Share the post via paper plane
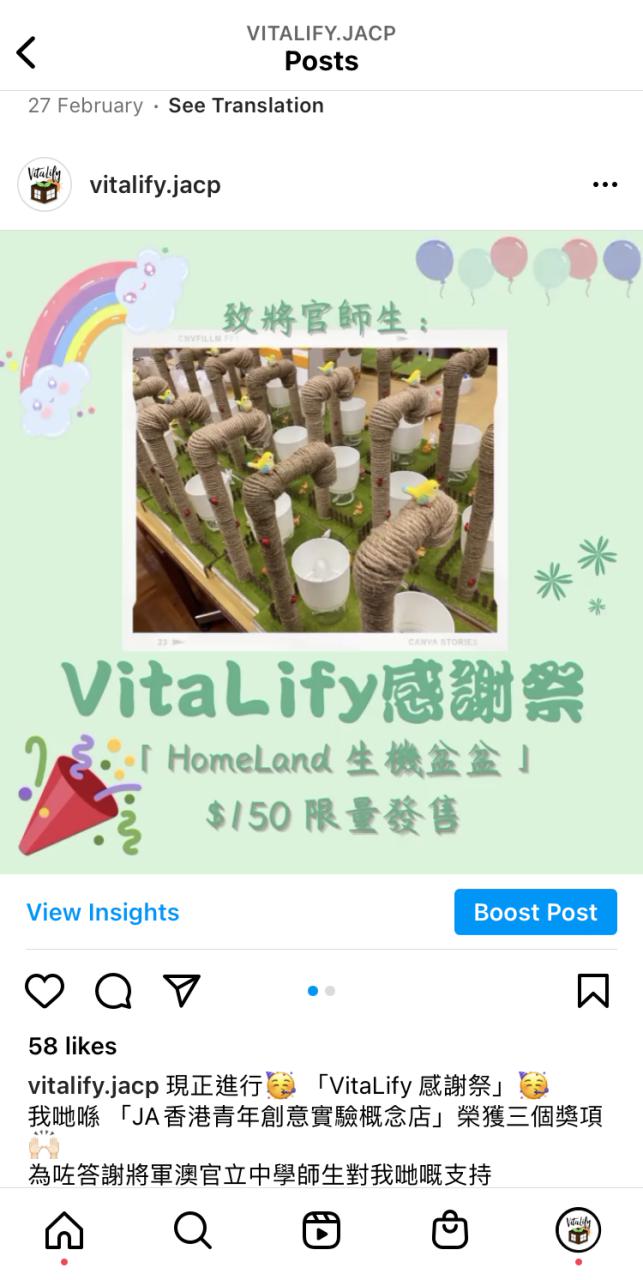Viewport: 643px width, 1280px height. 182,990
